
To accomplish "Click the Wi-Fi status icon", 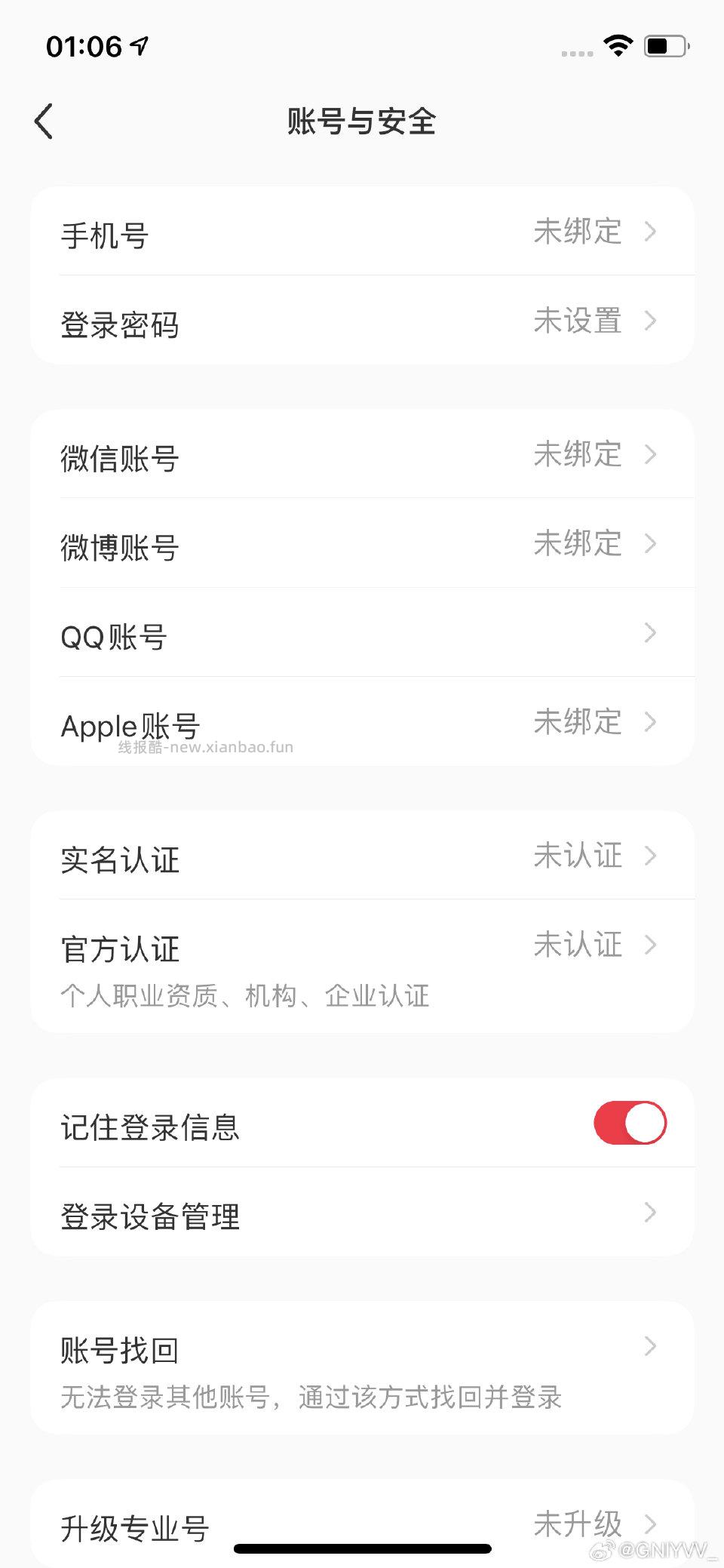I will point(618,47).
